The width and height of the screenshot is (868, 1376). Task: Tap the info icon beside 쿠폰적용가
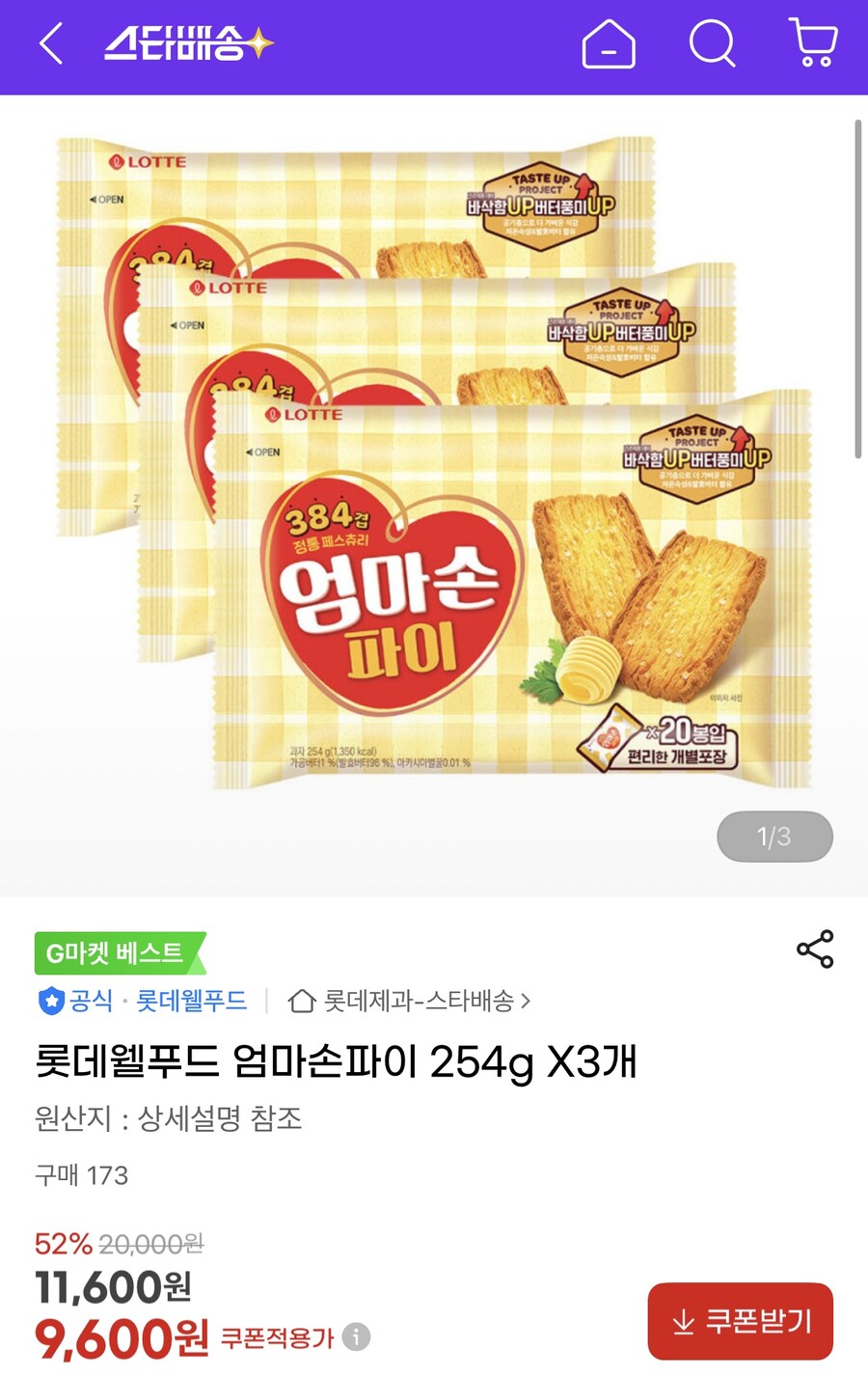pyautogui.click(x=356, y=1338)
